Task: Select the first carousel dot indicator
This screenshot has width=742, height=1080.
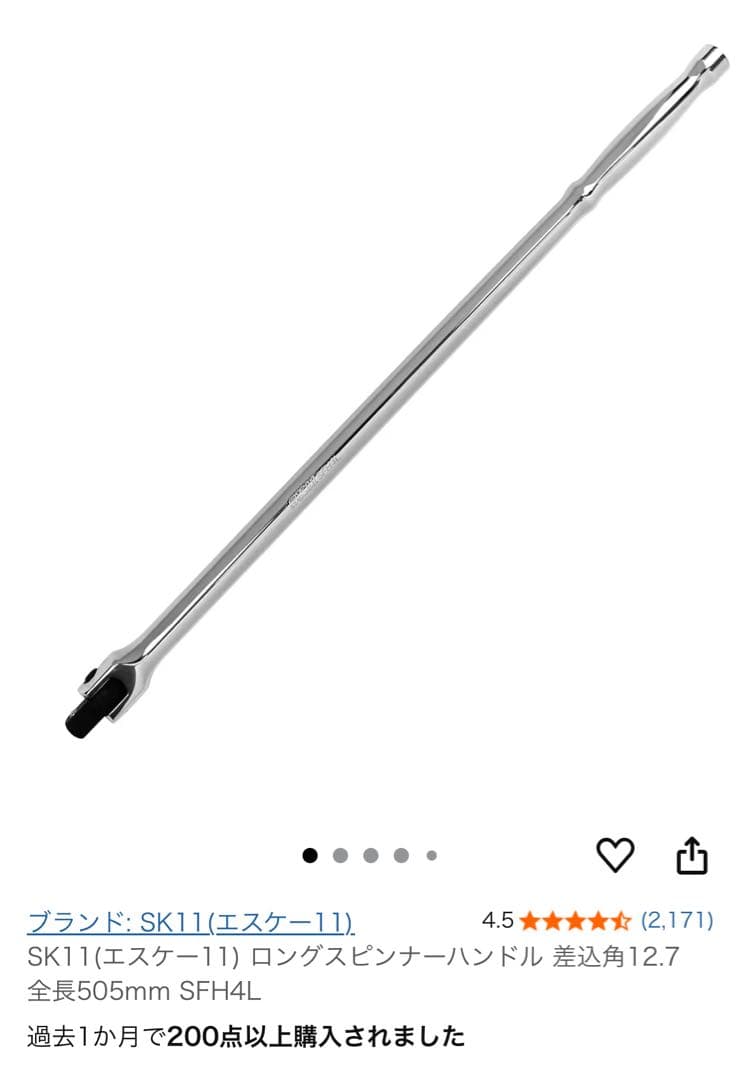Action: [x=308, y=855]
